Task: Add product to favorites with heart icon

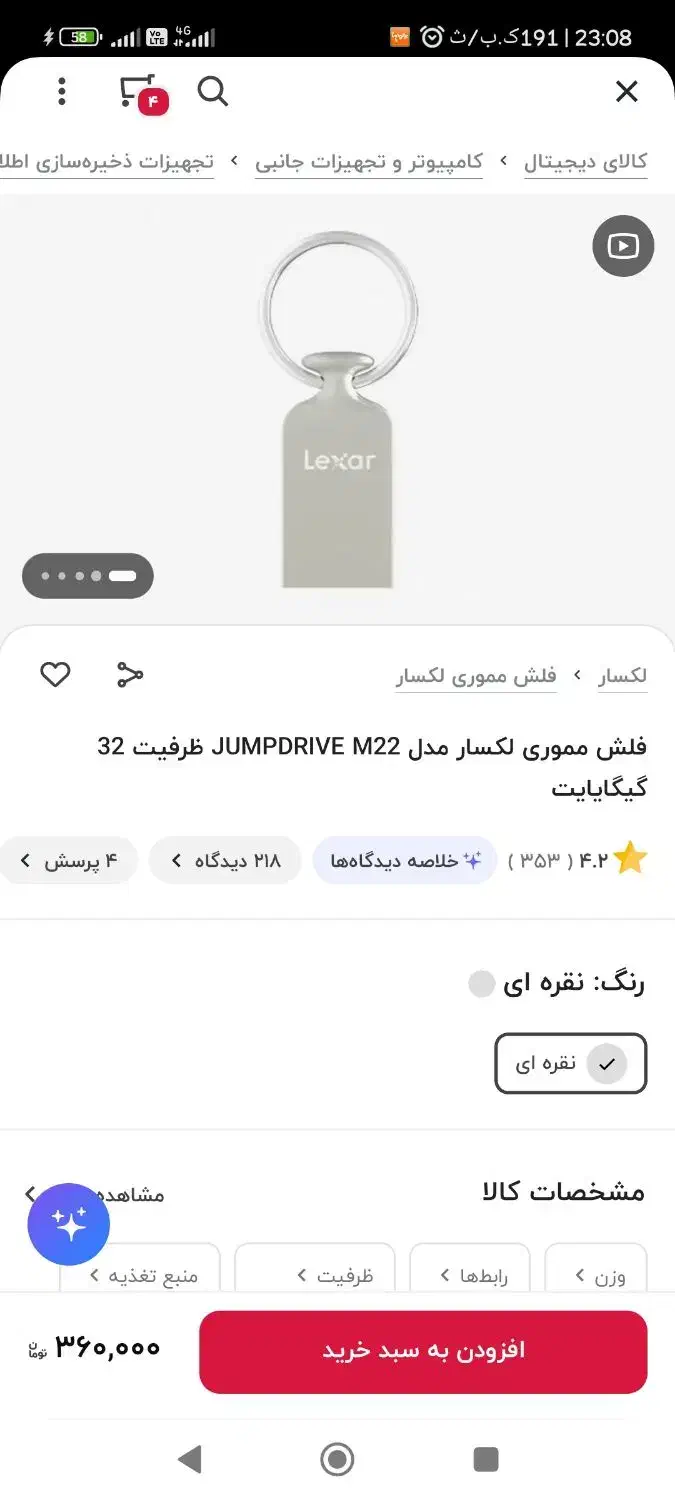Action: pyautogui.click(x=55, y=675)
